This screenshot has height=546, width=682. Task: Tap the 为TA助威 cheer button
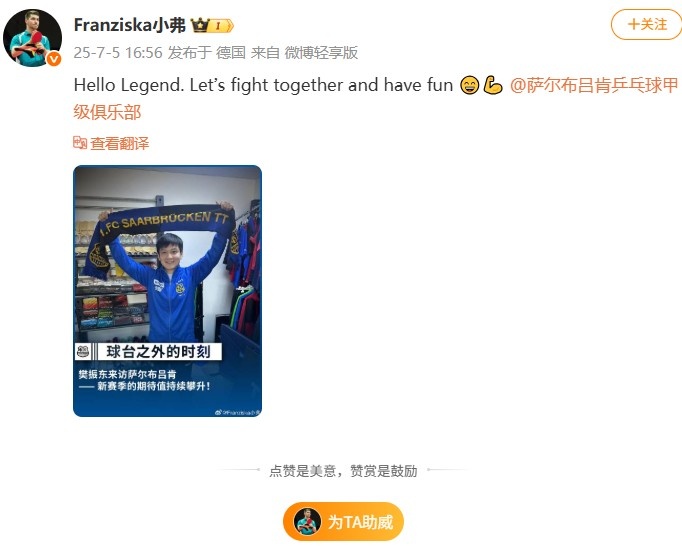click(343, 522)
